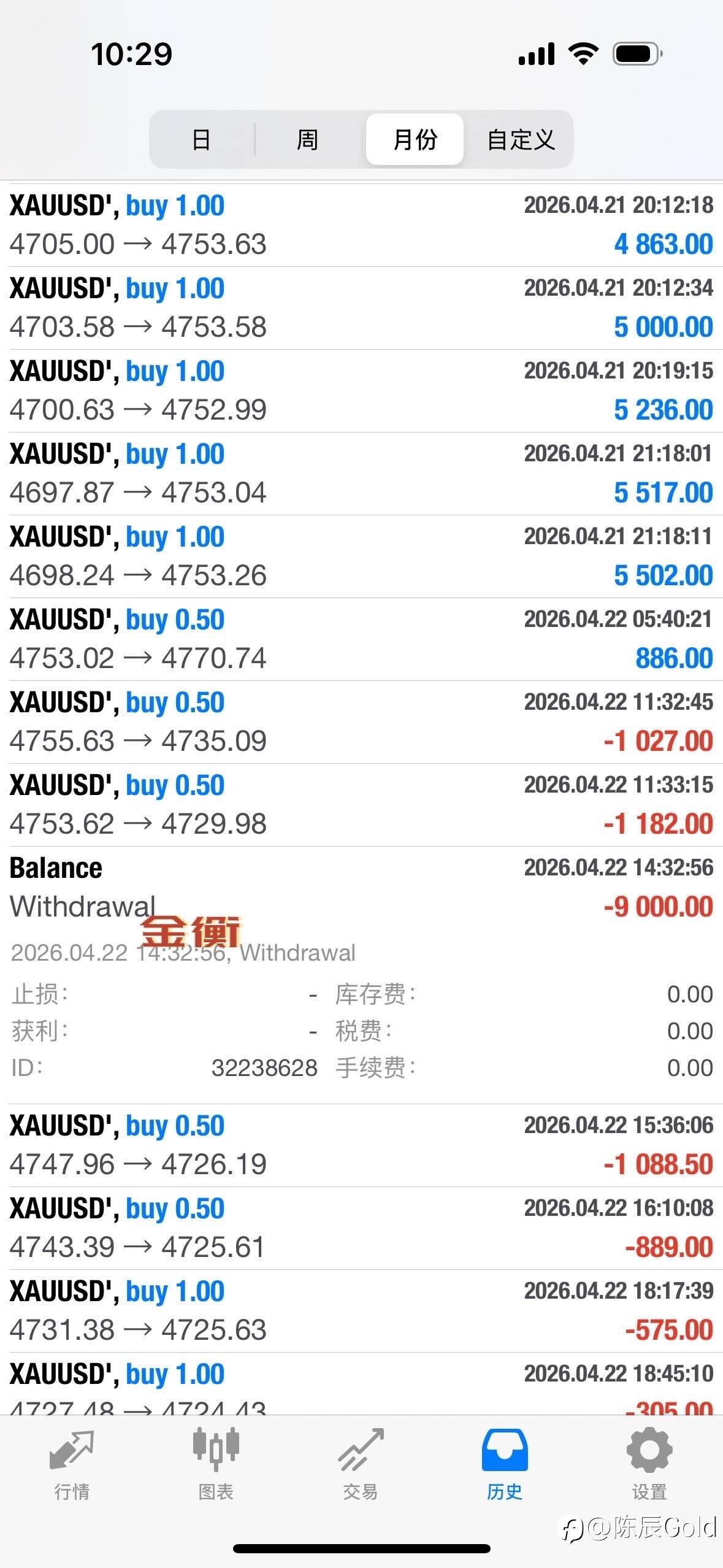Go to the 图表 chart tab
Screen dimensions: 723x1568
[216, 1465]
